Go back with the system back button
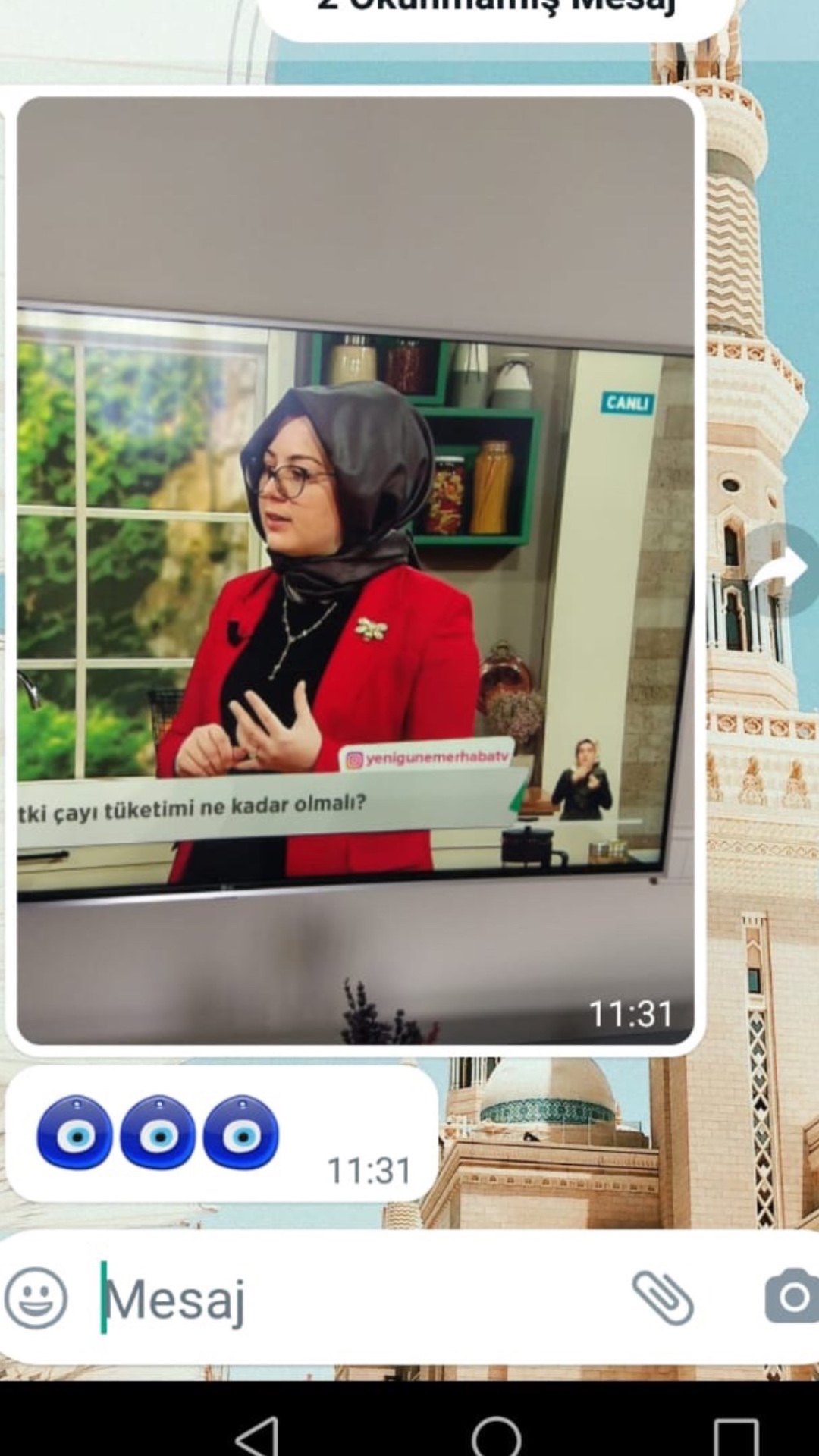The image size is (819, 1456). 256,1435
